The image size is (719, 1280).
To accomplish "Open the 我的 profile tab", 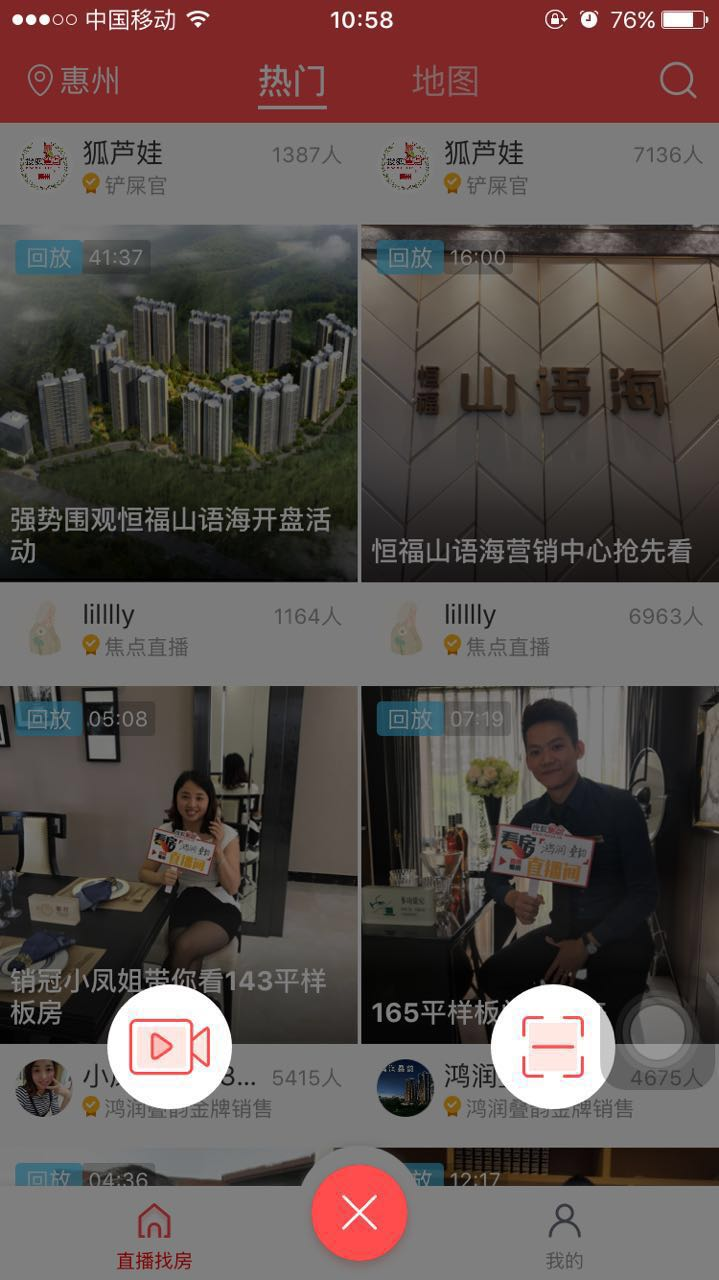I will pyautogui.click(x=564, y=1235).
